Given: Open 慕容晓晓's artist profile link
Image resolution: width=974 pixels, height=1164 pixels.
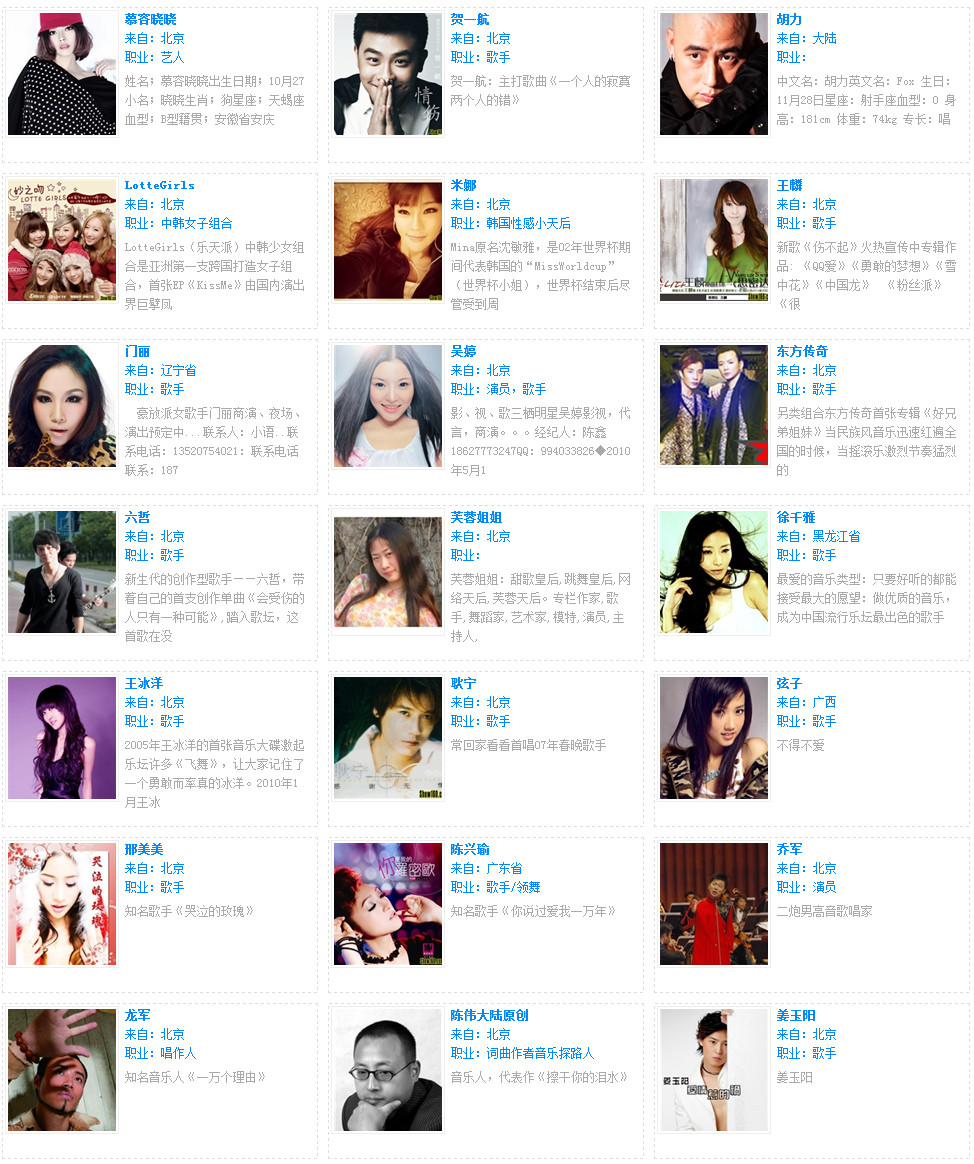Looking at the screenshot, I should [150, 19].
